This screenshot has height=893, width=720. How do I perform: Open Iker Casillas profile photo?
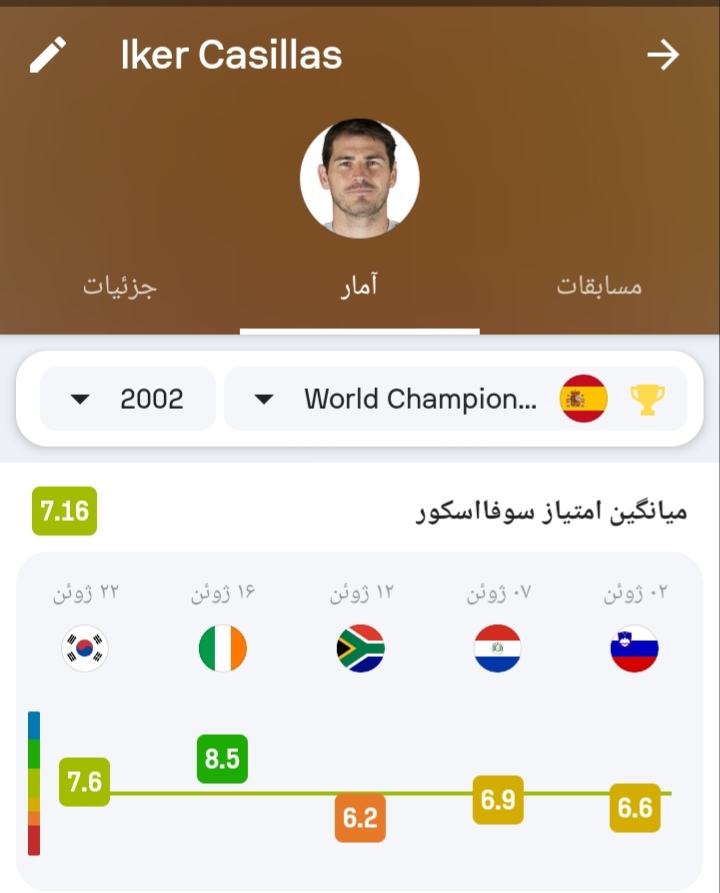coord(359,178)
